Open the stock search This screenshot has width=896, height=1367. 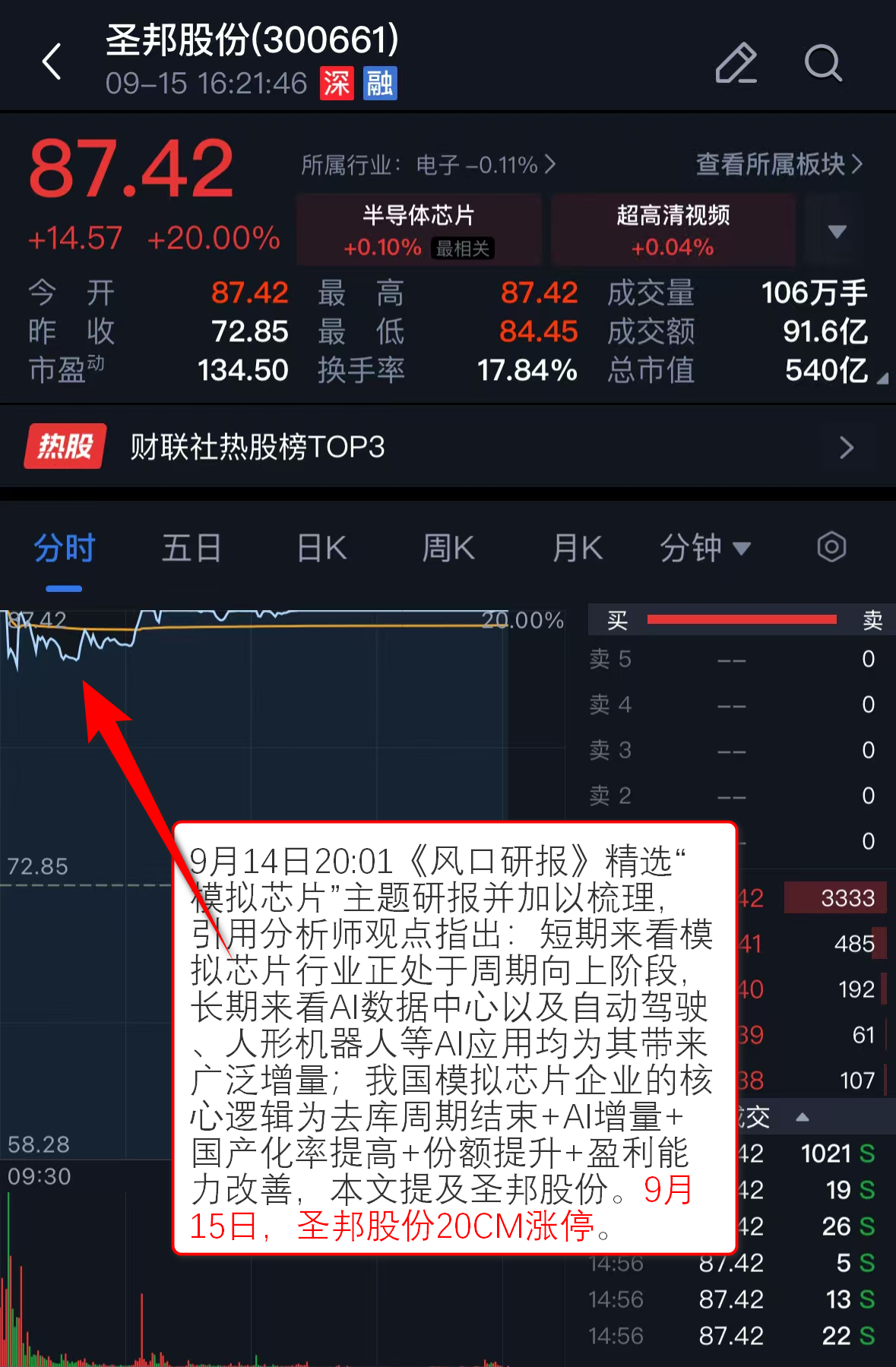823,62
